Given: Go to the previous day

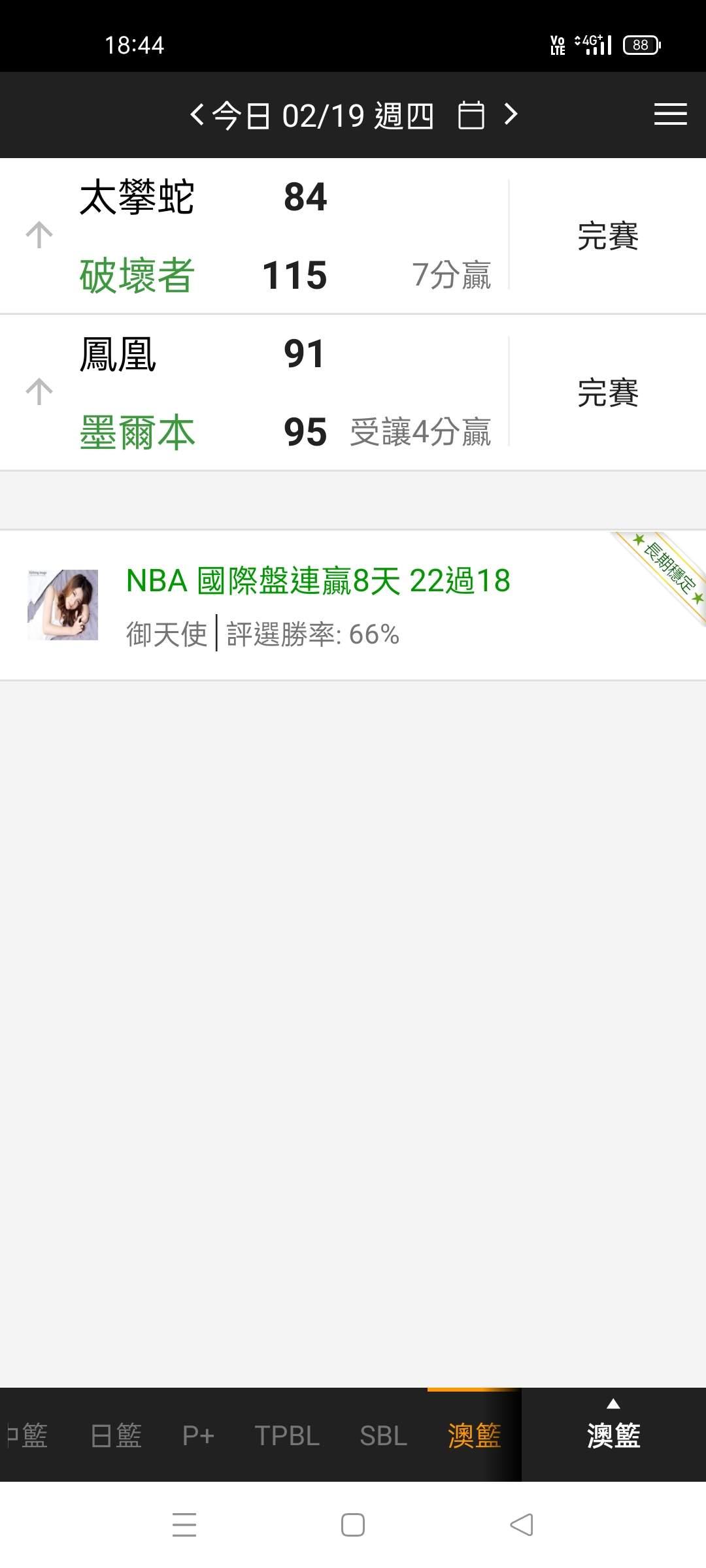Looking at the screenshot, I should (197, 115).
